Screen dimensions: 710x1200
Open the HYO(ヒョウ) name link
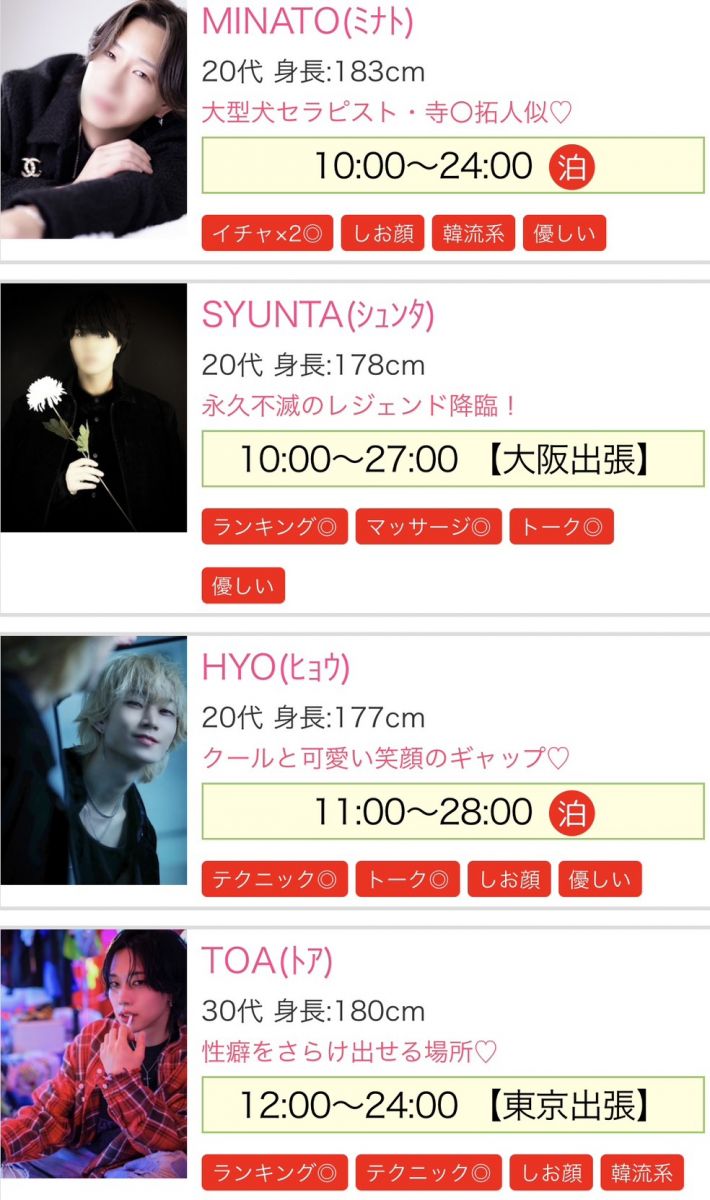(x=276, y=667)
